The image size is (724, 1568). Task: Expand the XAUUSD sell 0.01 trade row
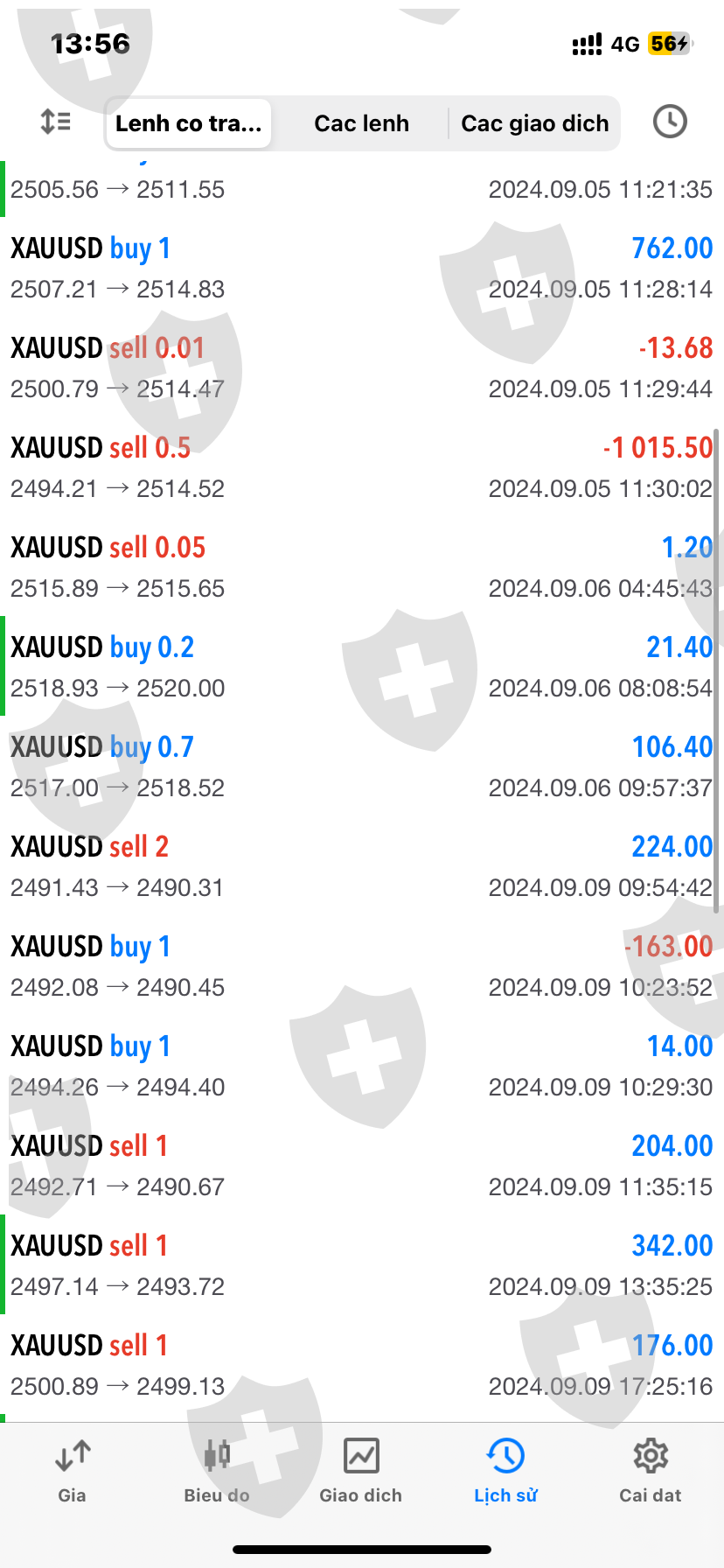tap(361, 367)
